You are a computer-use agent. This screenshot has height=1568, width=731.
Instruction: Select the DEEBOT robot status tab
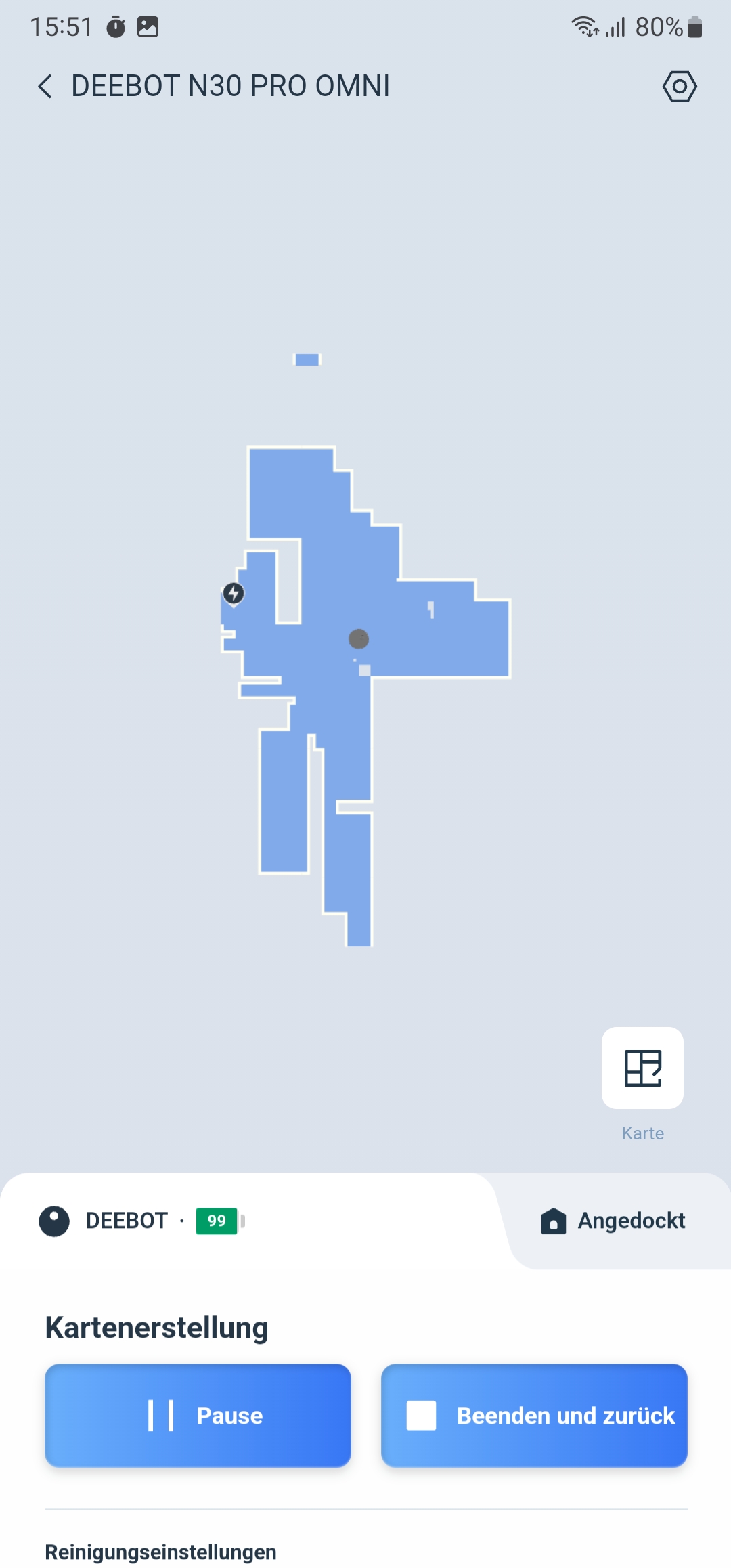[142, 1221]
